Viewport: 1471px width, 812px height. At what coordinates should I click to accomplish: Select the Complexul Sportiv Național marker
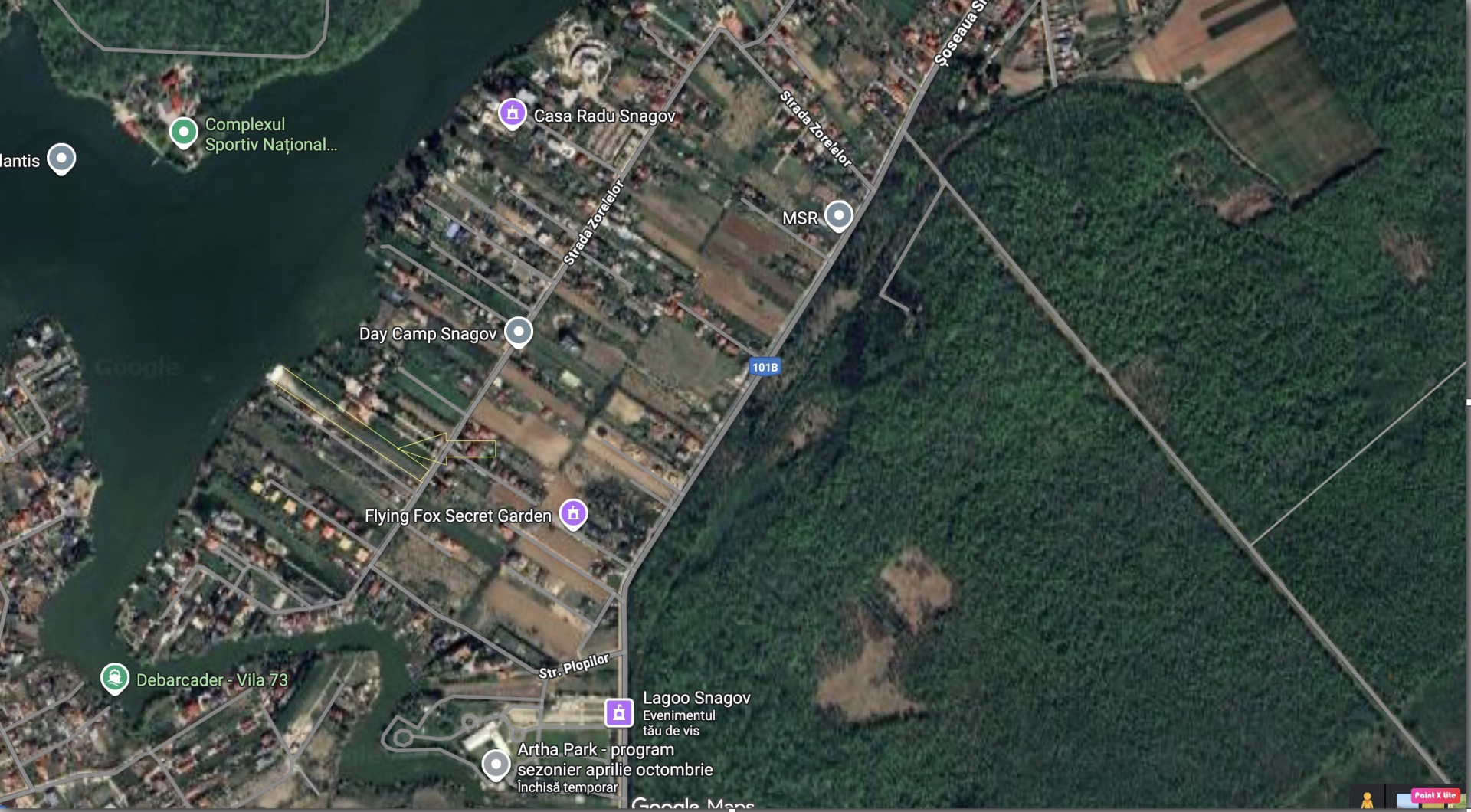(184, 133)
